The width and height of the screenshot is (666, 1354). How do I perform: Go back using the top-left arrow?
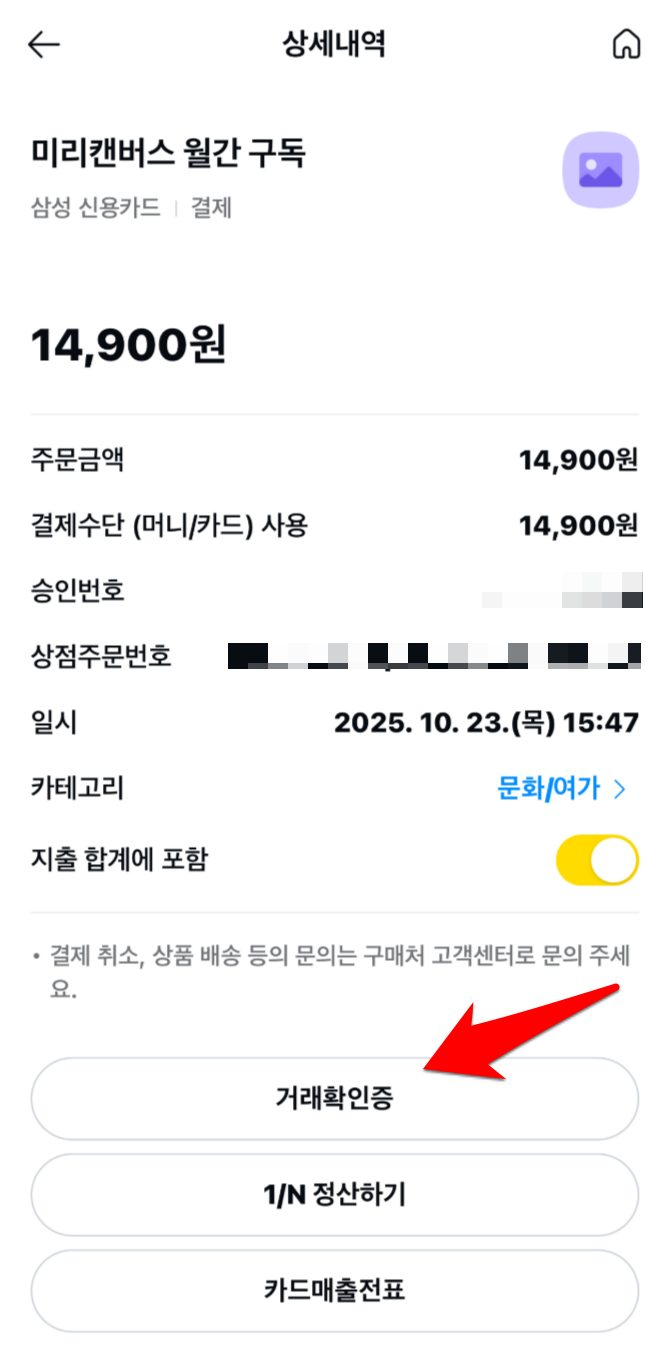(x=44, y=45)
